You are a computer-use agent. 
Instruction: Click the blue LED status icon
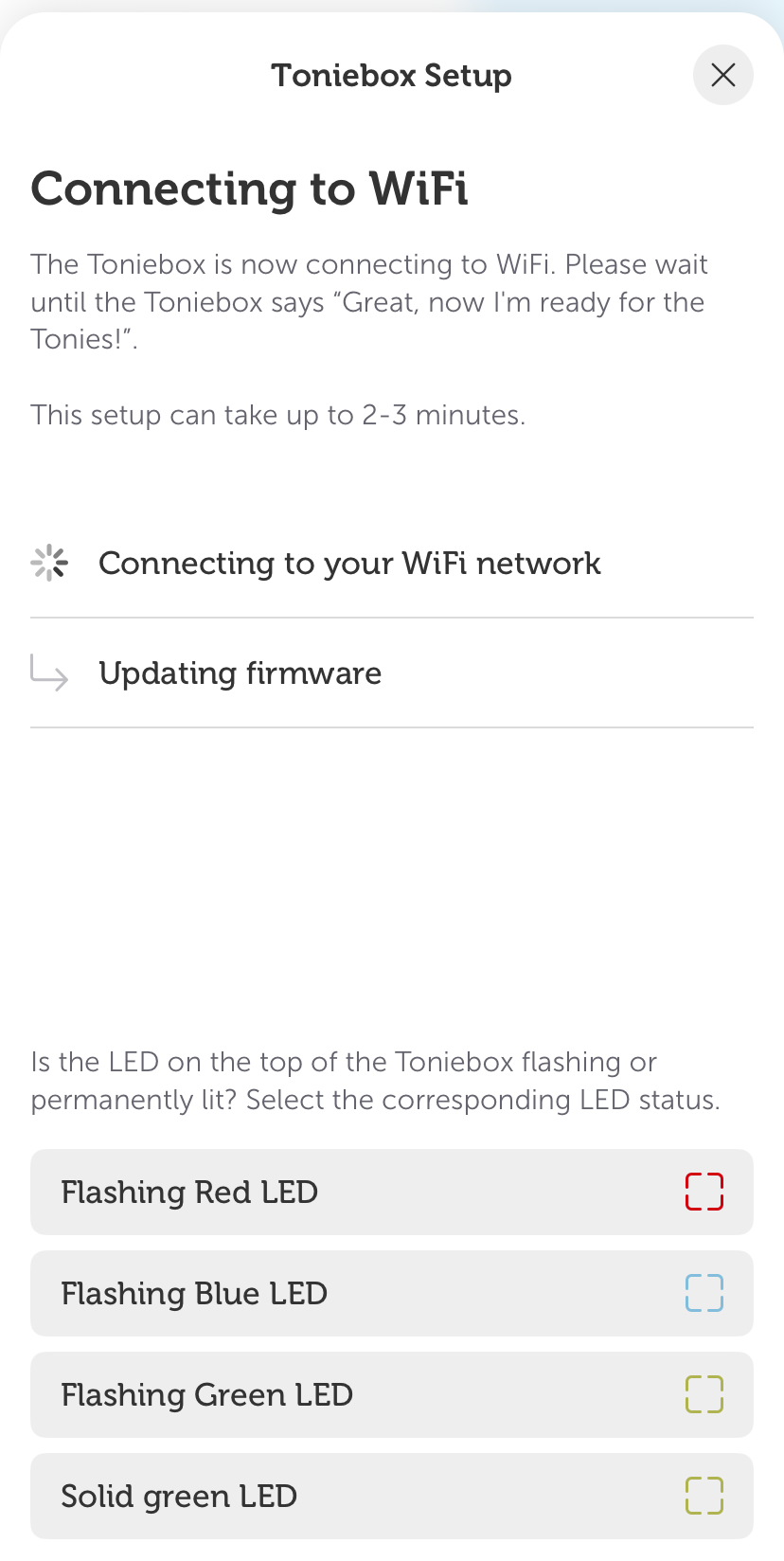[704, 1293]
